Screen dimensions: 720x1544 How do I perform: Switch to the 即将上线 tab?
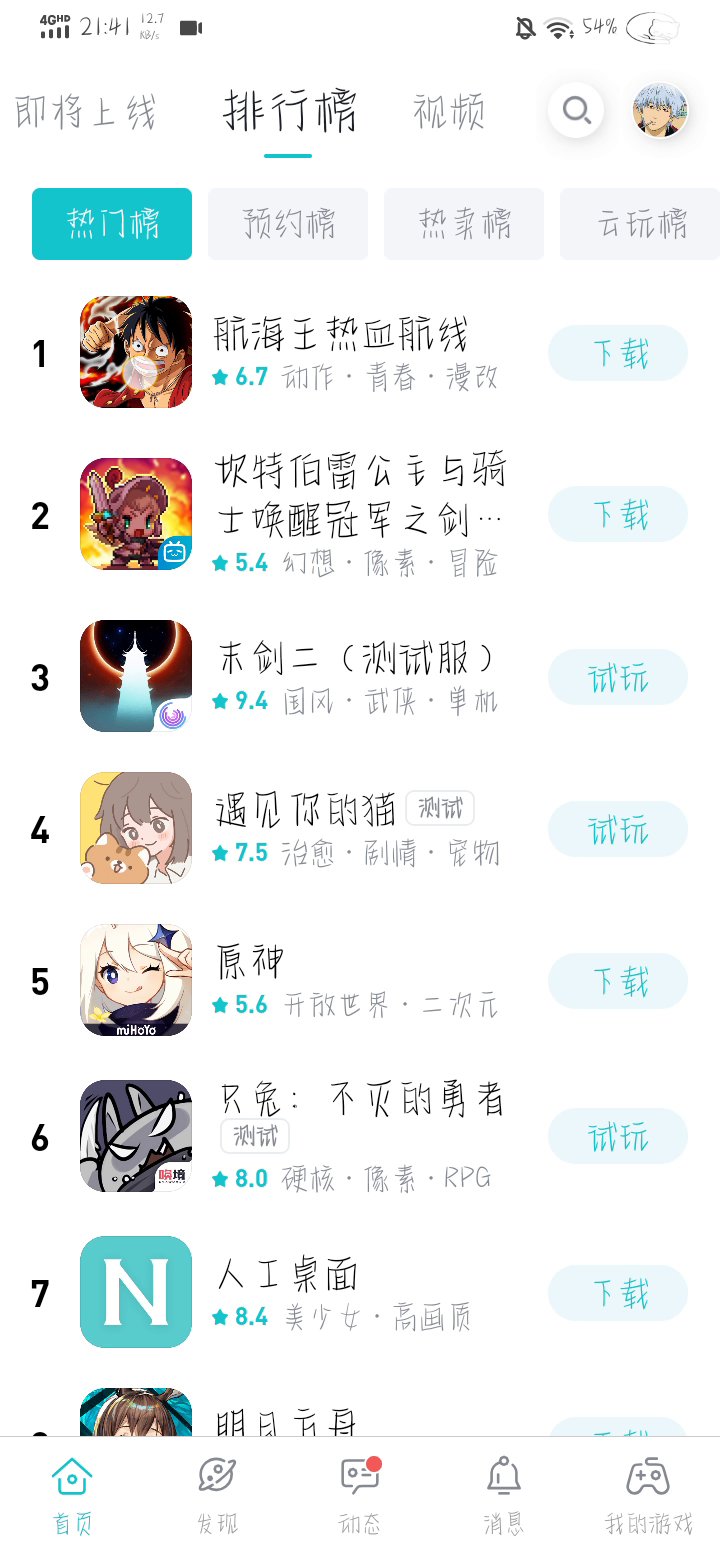86,112
